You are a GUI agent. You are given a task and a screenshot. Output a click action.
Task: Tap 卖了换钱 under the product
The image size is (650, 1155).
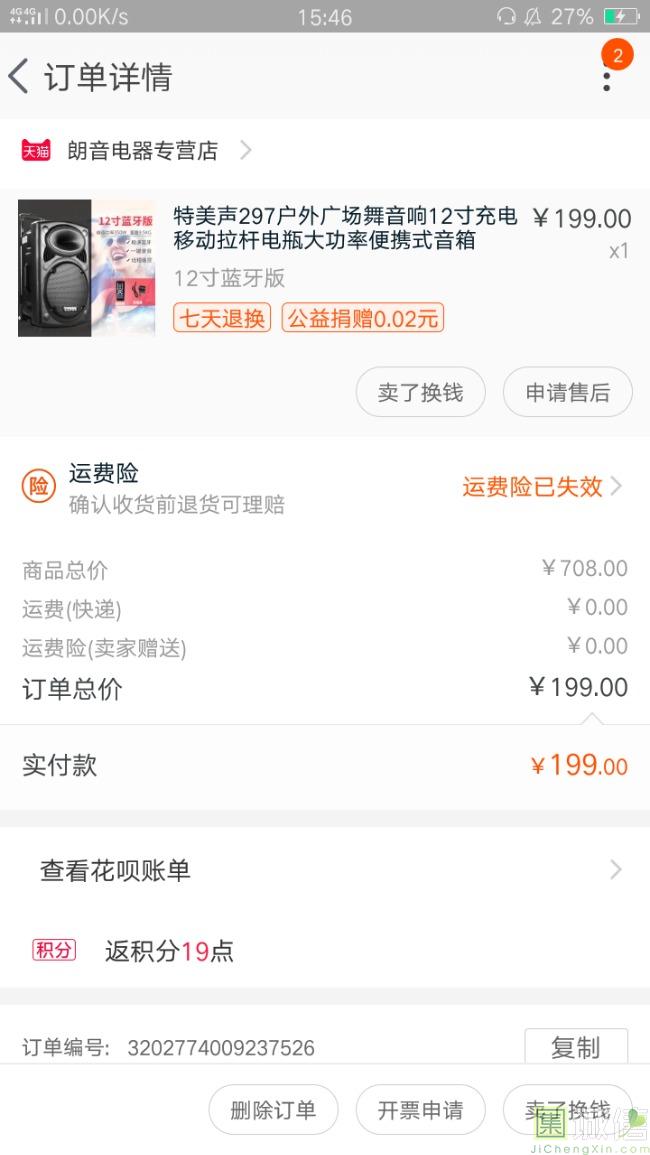coord(420,393)
